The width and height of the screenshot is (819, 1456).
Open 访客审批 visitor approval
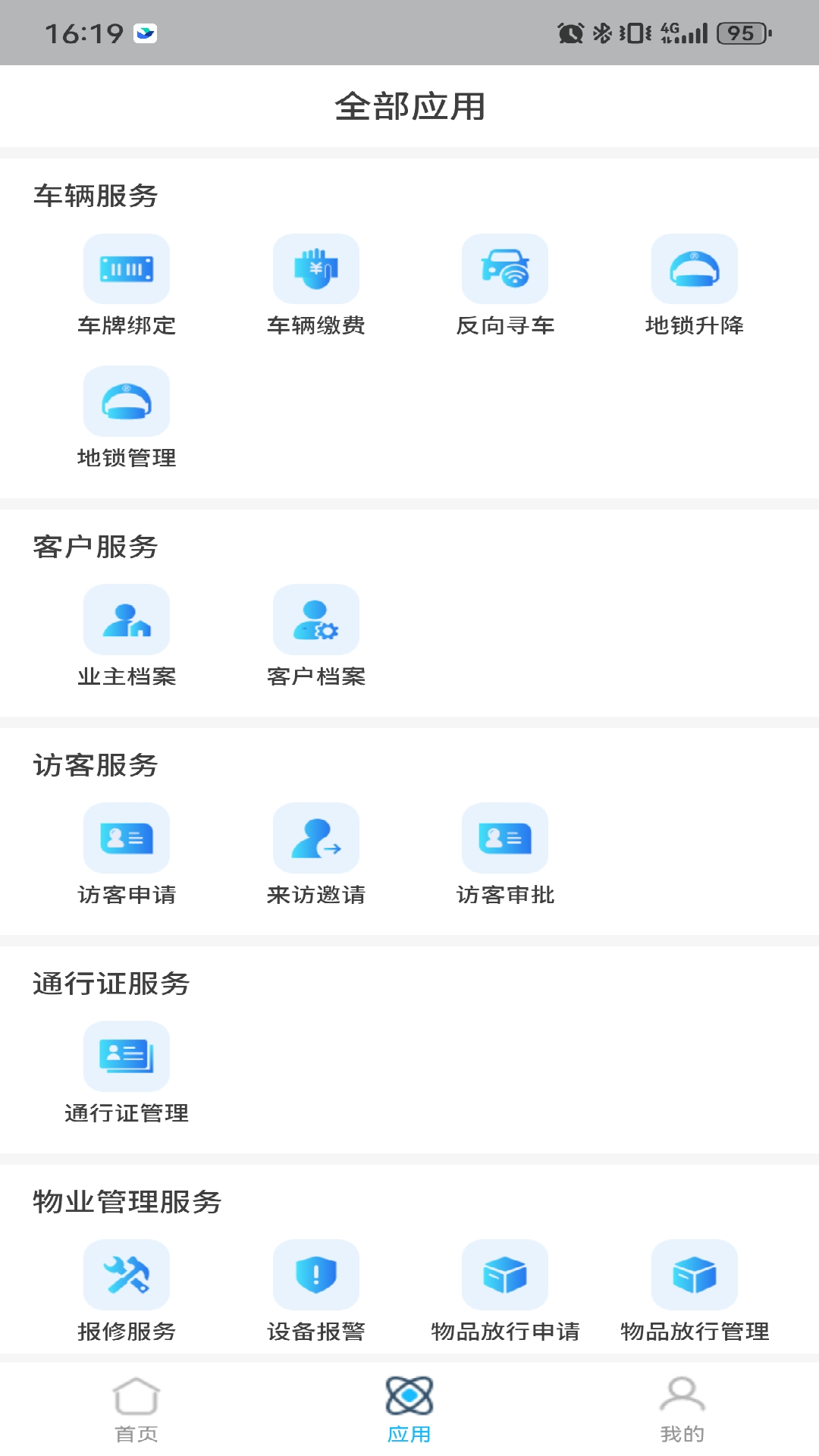(505, 838)
